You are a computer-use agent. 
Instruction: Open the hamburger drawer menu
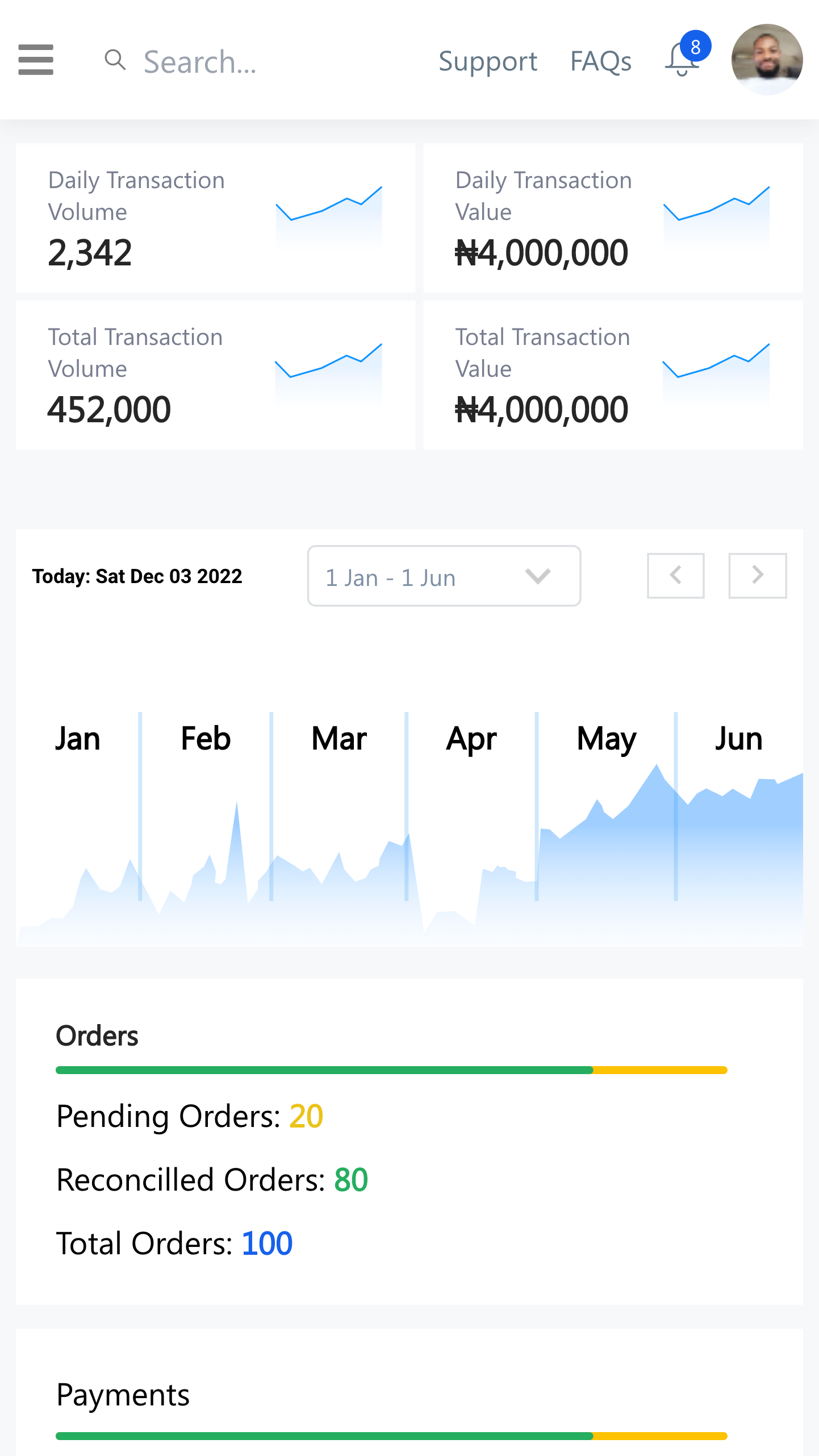[36, 60]
